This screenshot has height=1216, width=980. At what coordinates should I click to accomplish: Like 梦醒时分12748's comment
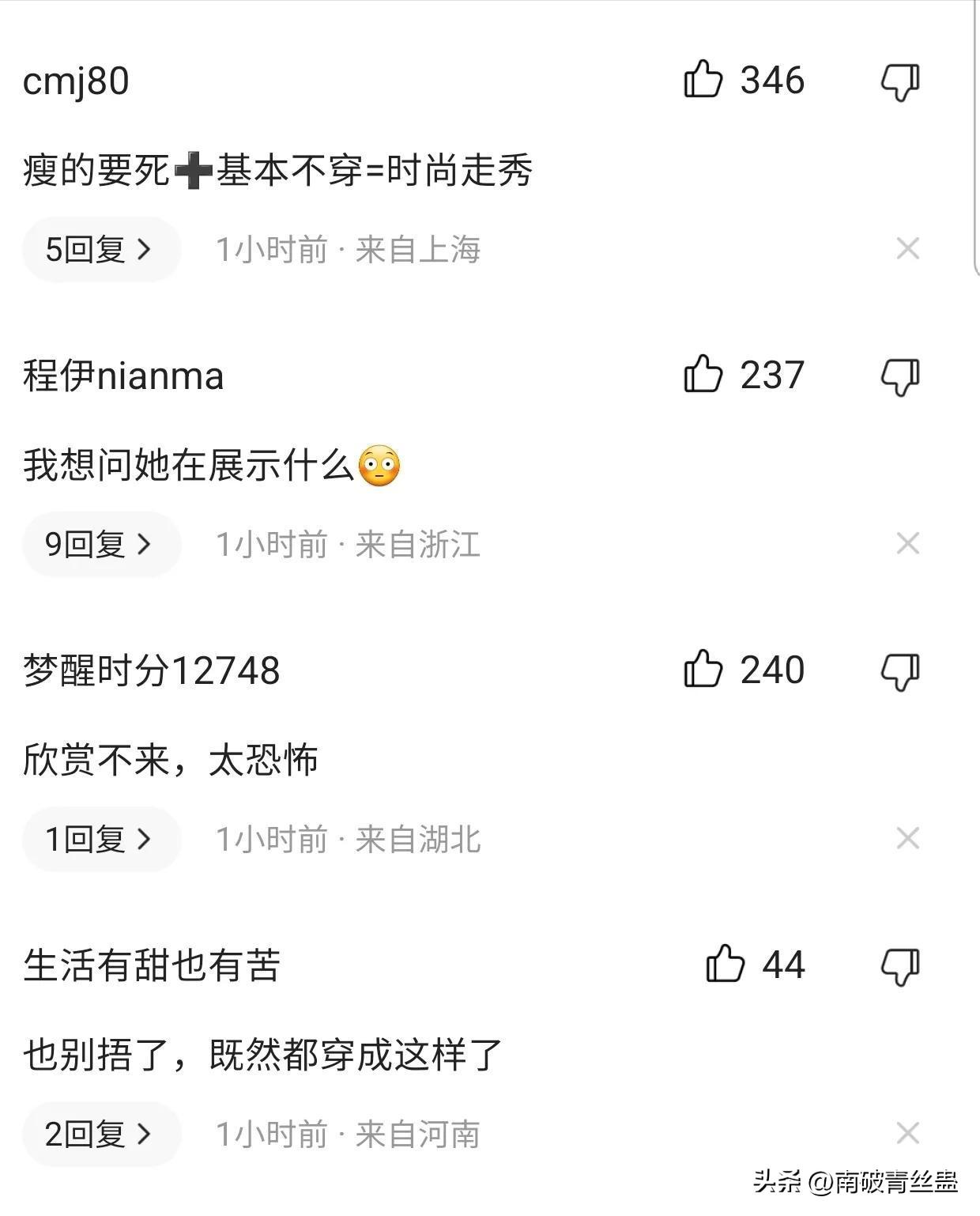point(703,670)
